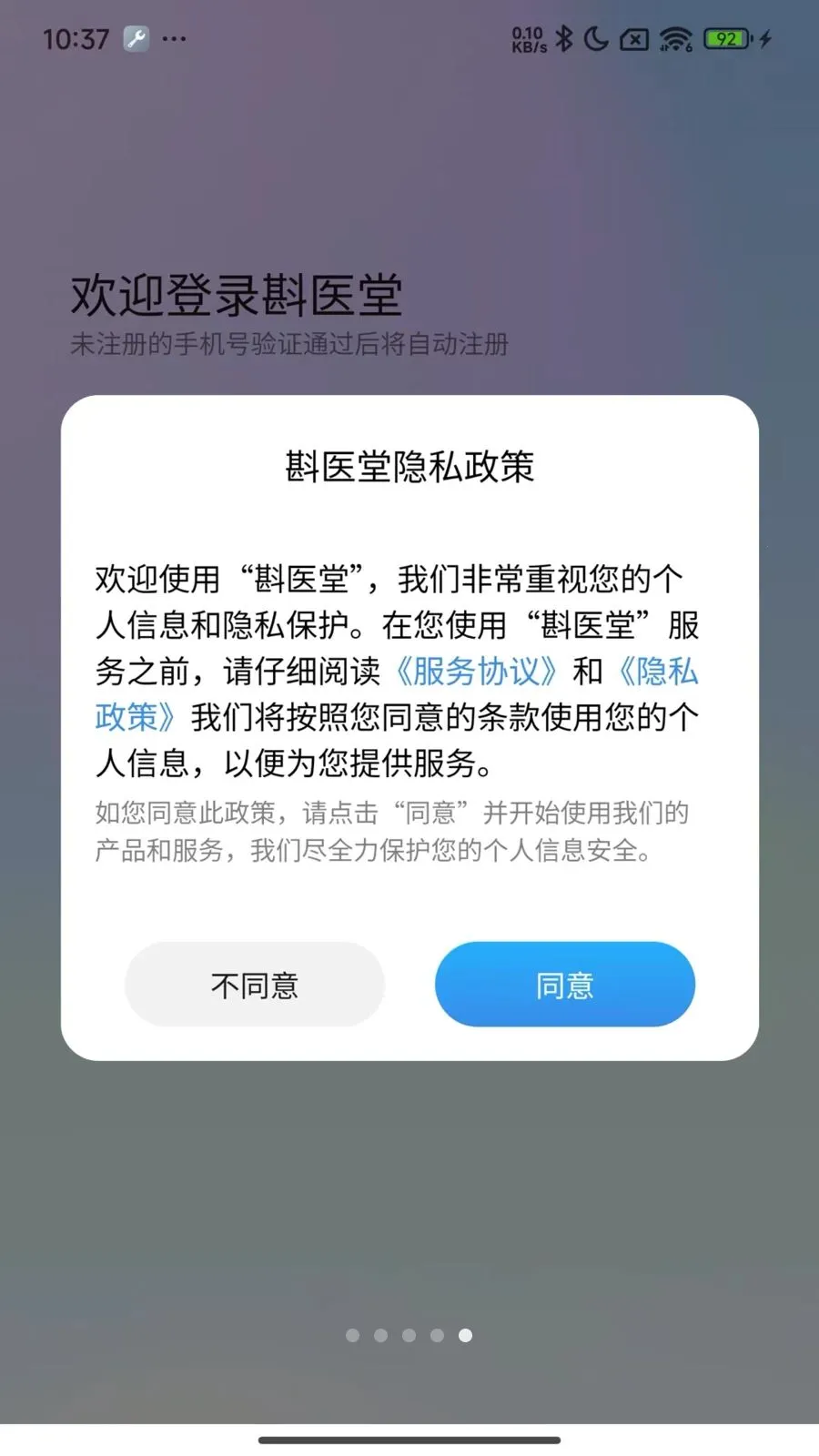Viewport: 819px width, 1456px height.
Task: Tap the battery indicator showing 92
Action: click(725, 38)
